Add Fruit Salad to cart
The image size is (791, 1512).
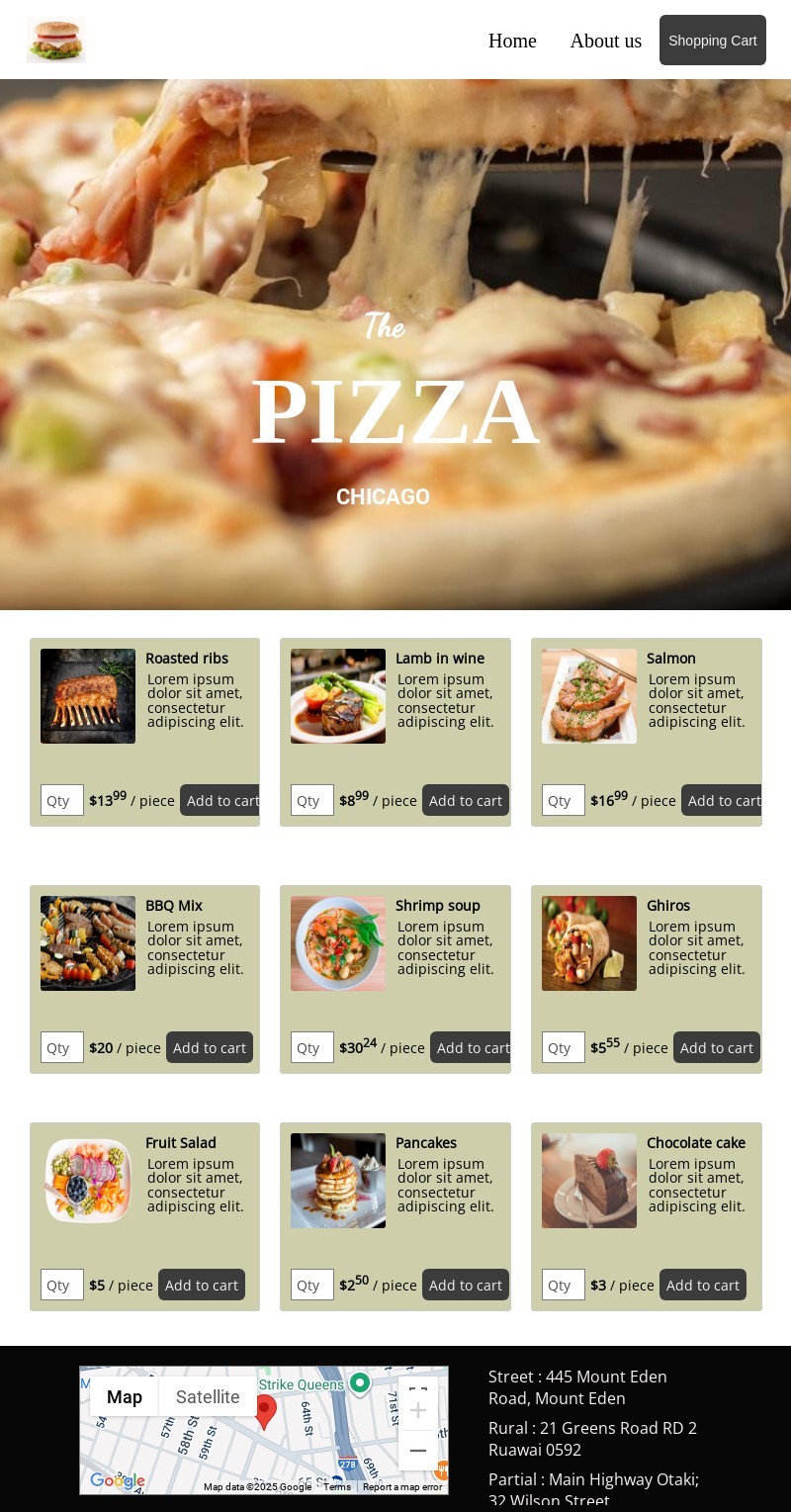coord(201,1285)
